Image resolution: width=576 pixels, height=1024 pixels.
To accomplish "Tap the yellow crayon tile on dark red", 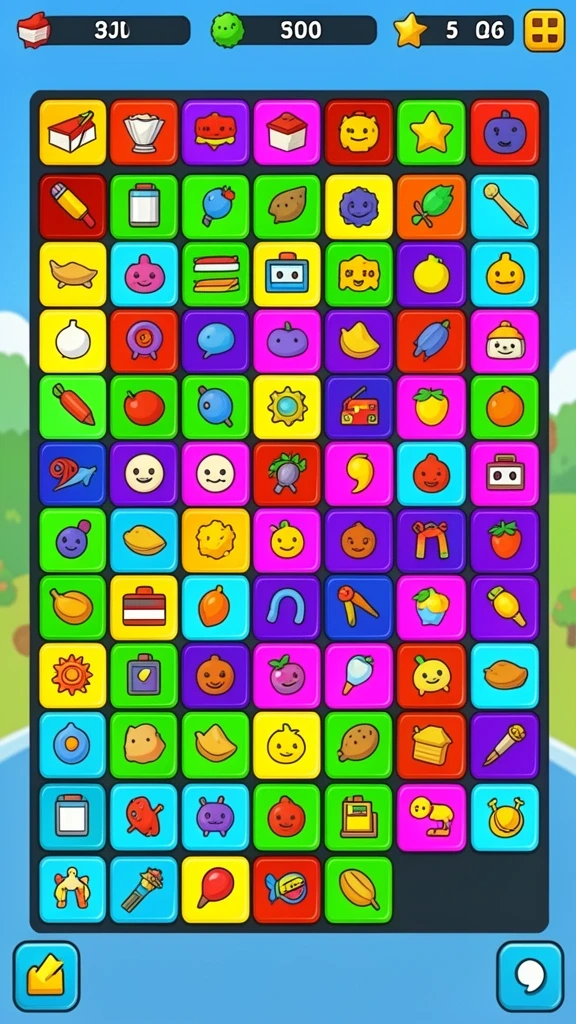I will (x=72, y=206).
